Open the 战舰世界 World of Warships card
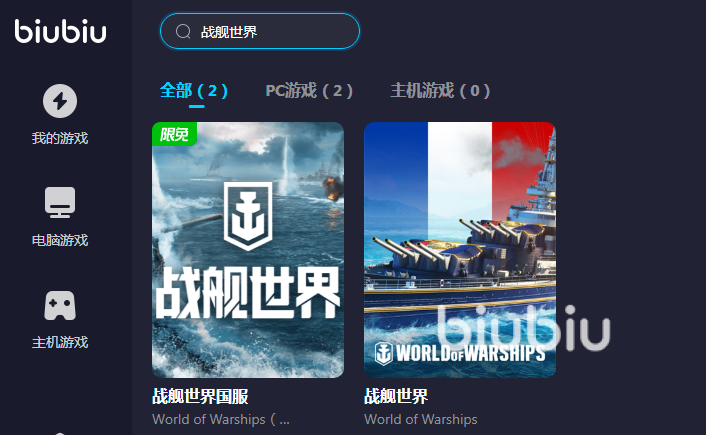This screenshot has width=706, height=435. tap(459, 250)
